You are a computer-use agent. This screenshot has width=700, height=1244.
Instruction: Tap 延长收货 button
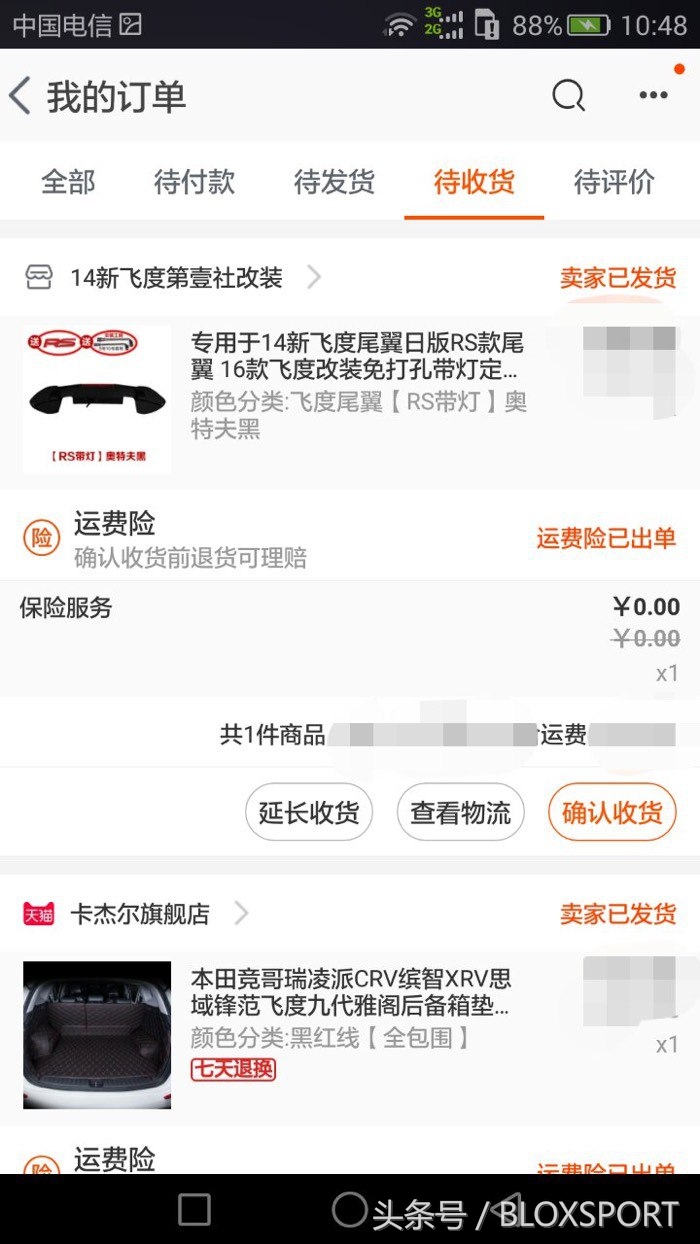click(309, 812)
